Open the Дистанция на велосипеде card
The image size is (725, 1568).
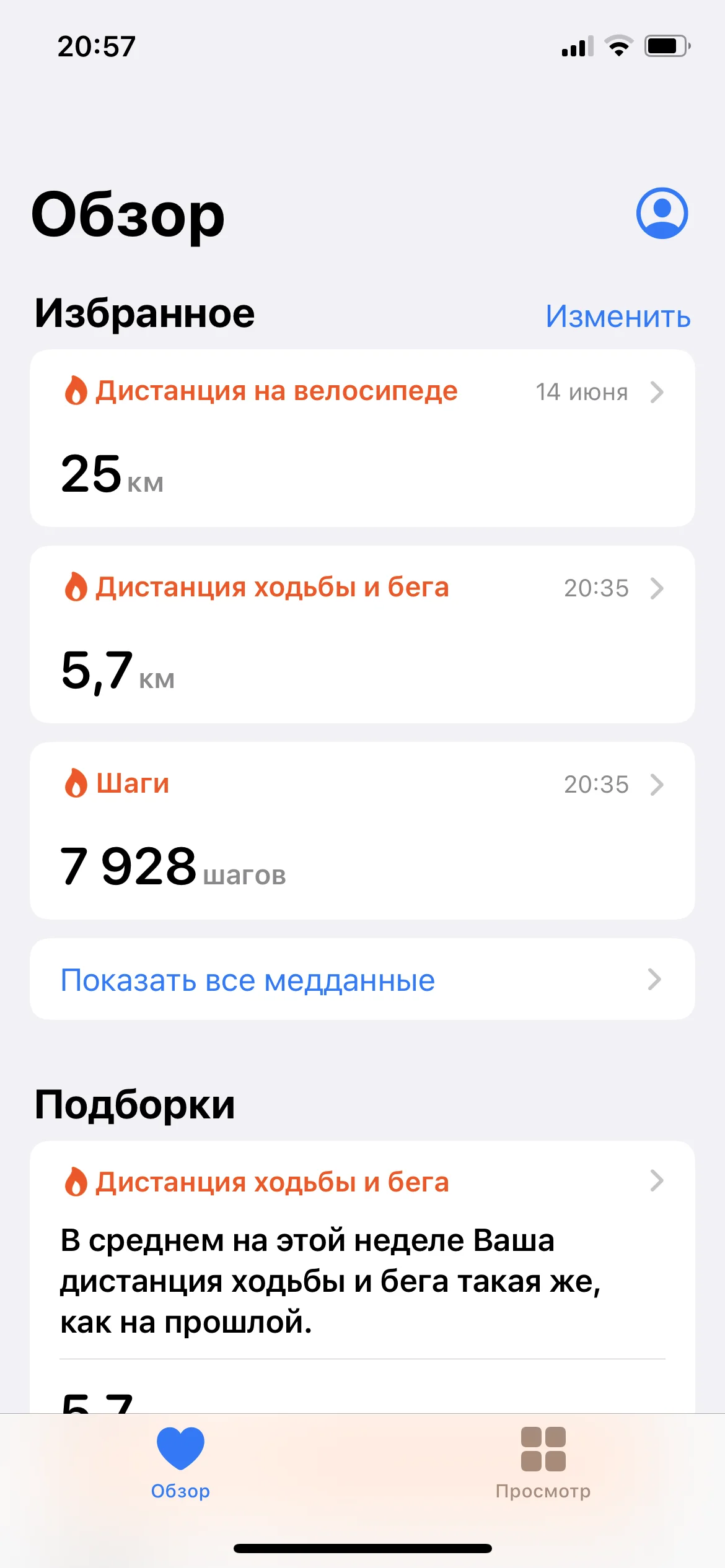click(x=362, y=438)
